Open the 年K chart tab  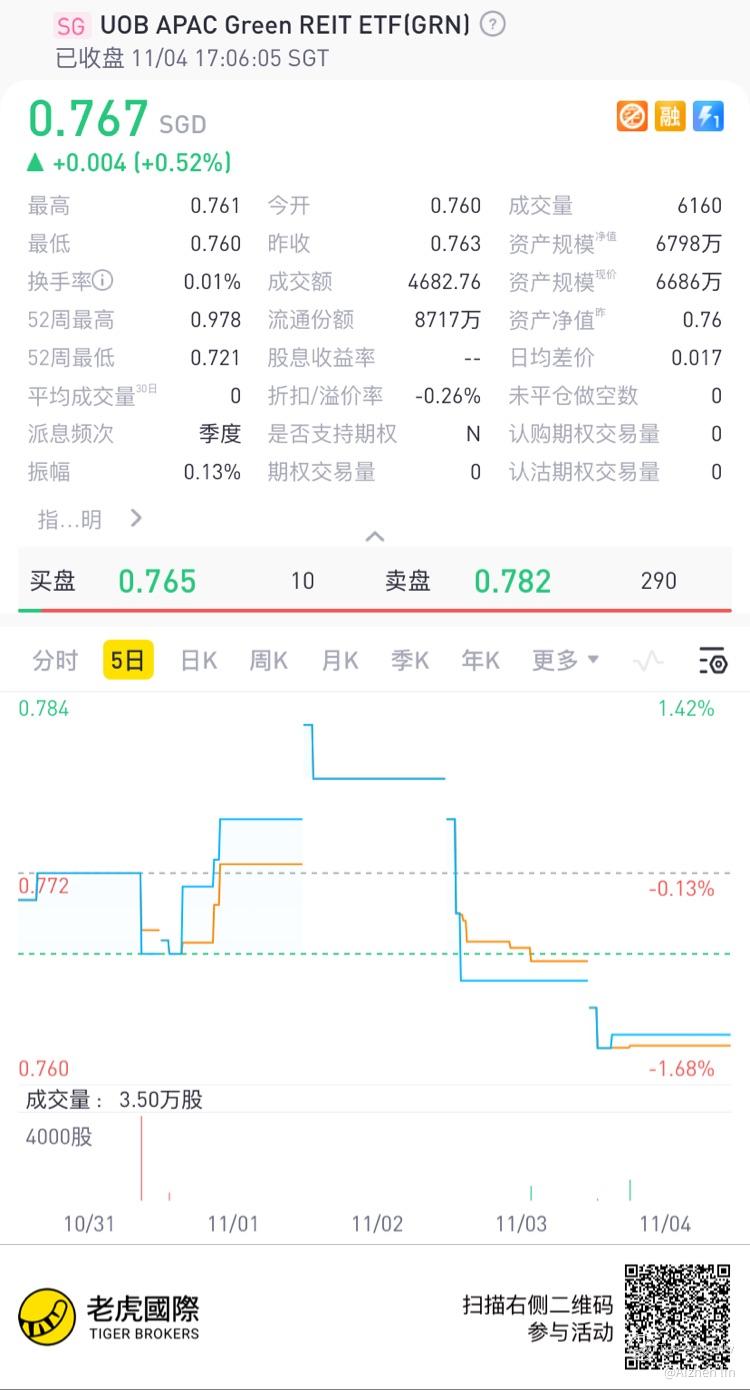pos(480,660)
